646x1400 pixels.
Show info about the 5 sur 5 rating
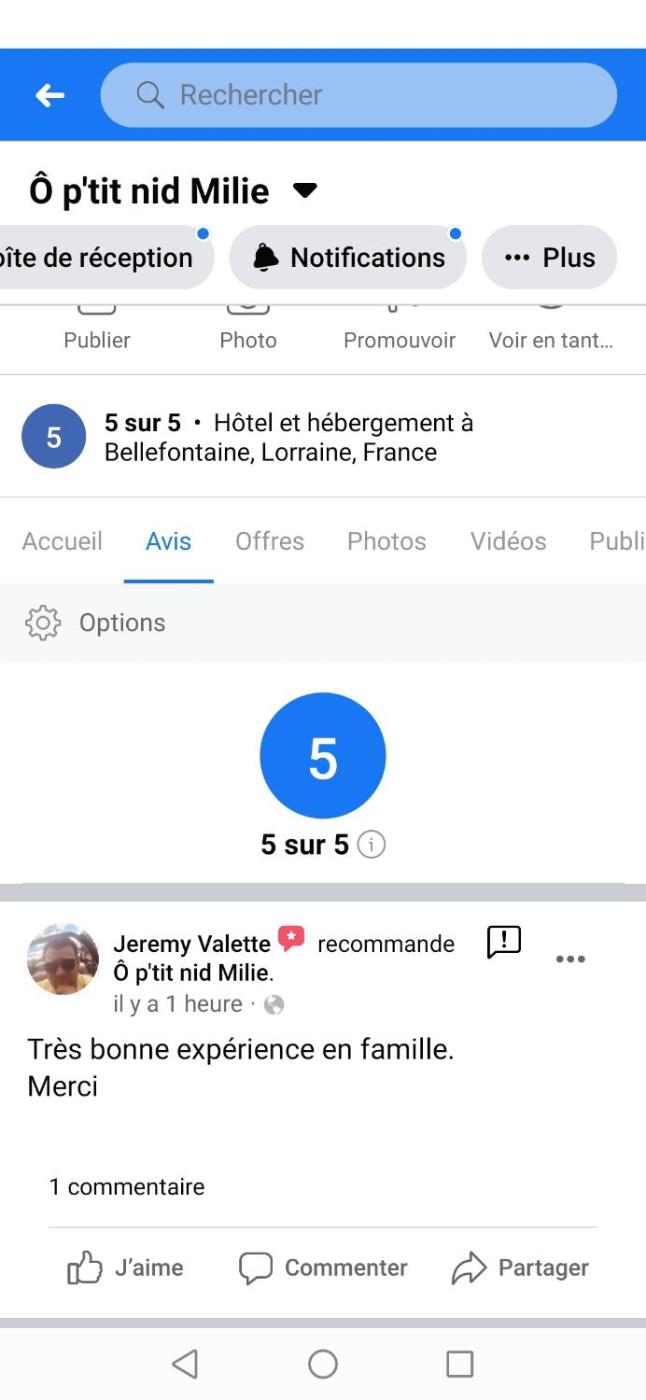pos(372,845)
